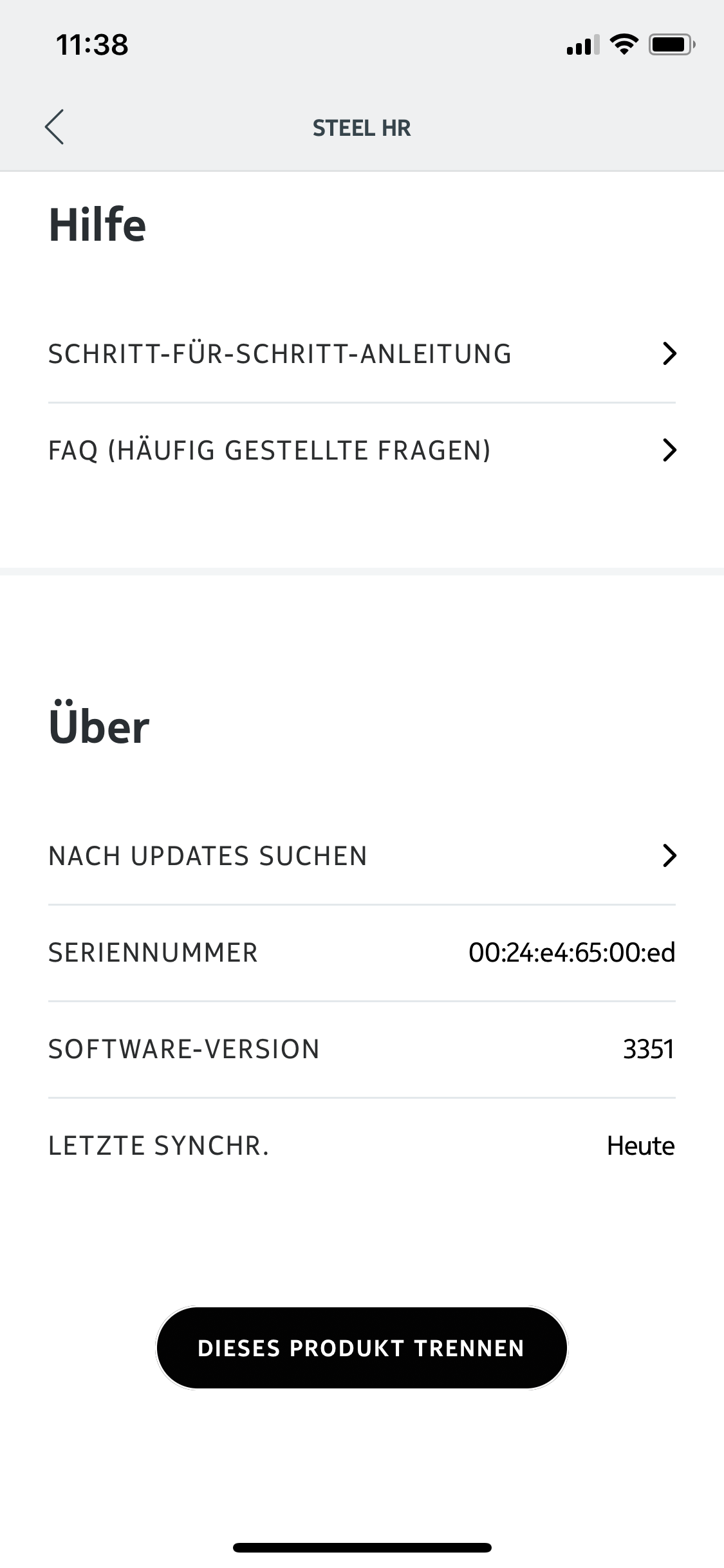Open FAQ (Häufig gestellte Fragen)
Image resolution: width=724 pixels, height=1568 pixels.
tap(362, 451)
